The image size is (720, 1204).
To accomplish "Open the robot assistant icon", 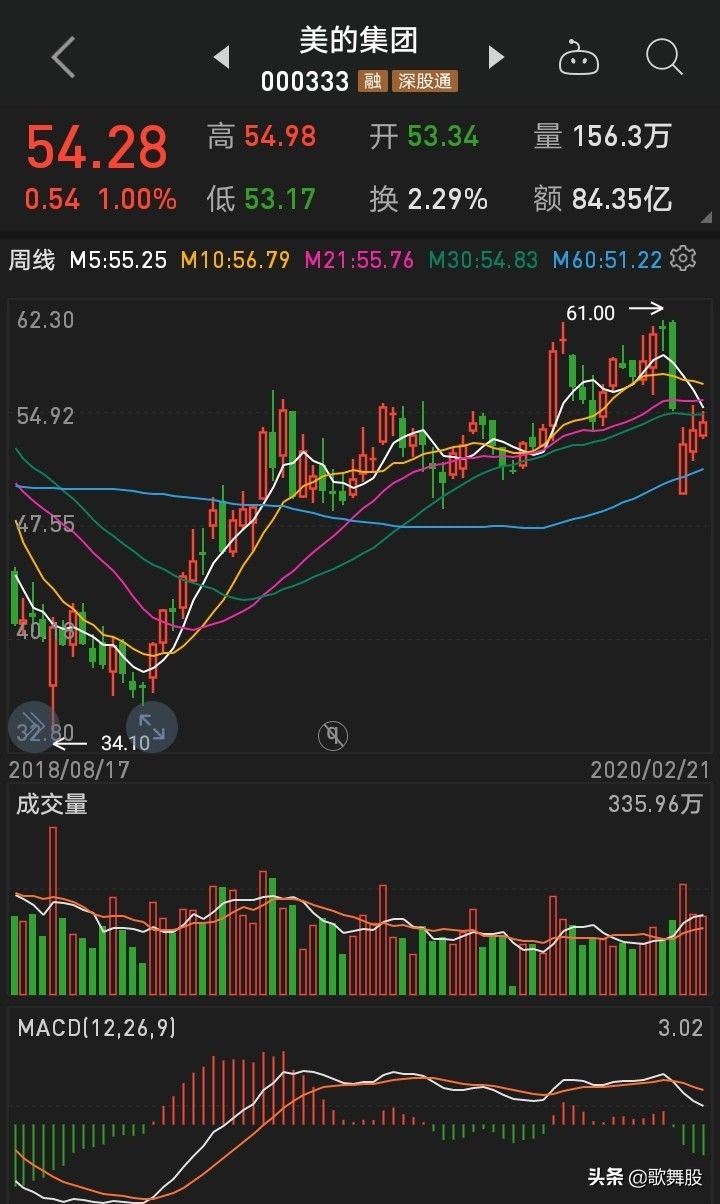I will 578,57.
